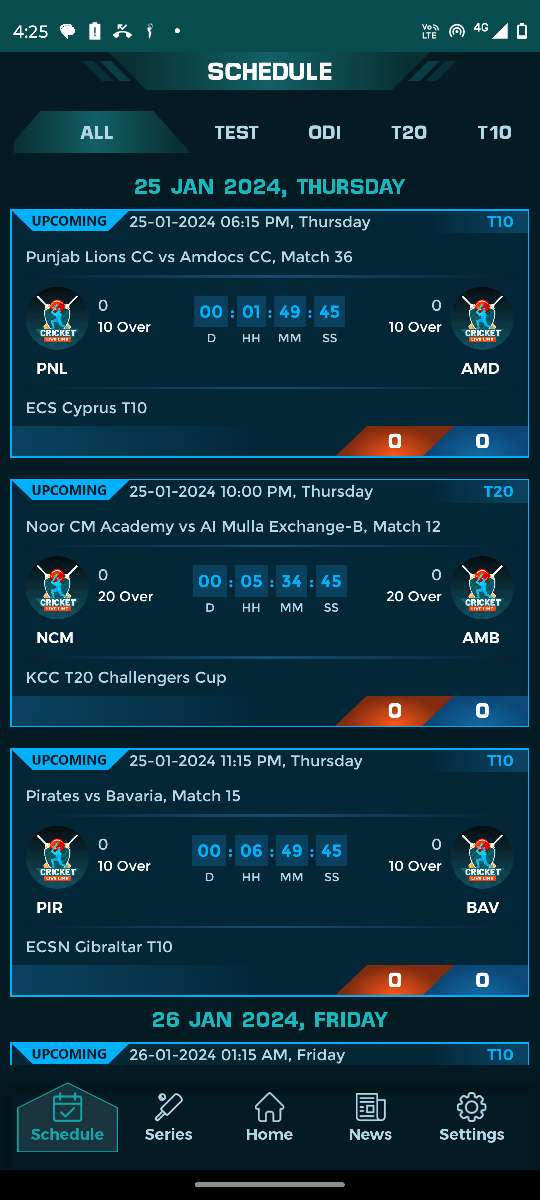The width and height of the screenshot is (540, 1200).
Task: Open the Series tab
Action: [168, 1117]
